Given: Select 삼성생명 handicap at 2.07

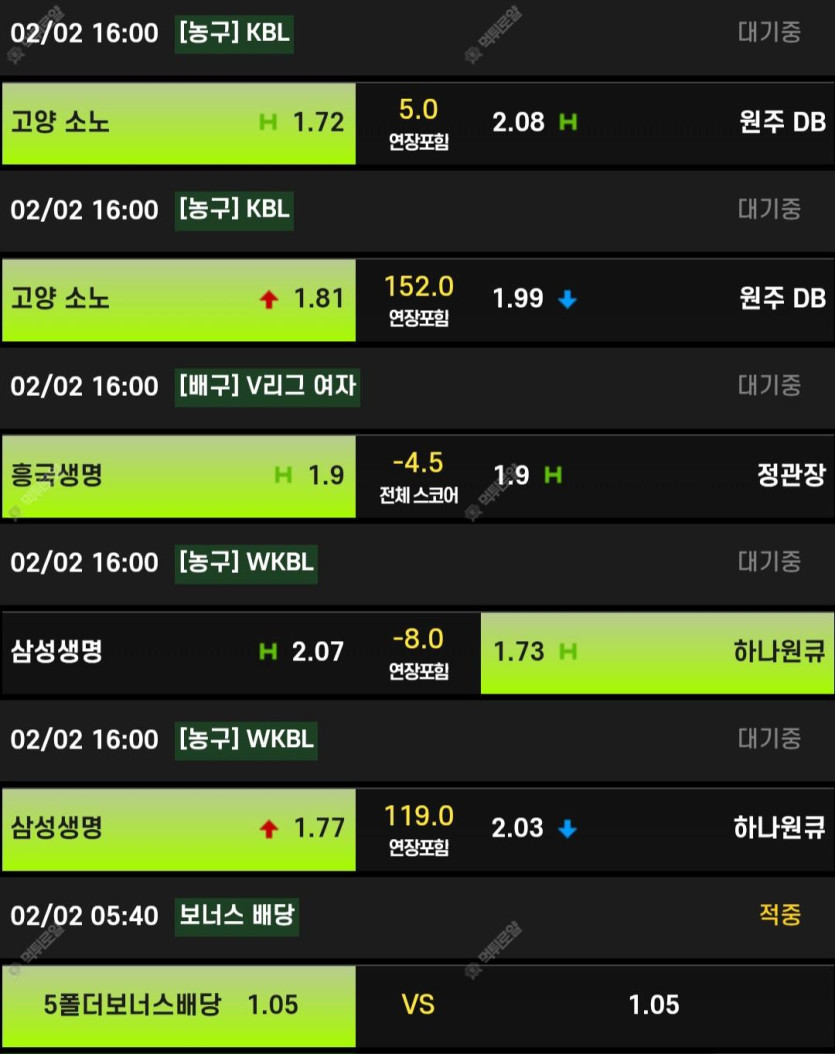Looking at the screenshot, I should (x=178, y=652).
